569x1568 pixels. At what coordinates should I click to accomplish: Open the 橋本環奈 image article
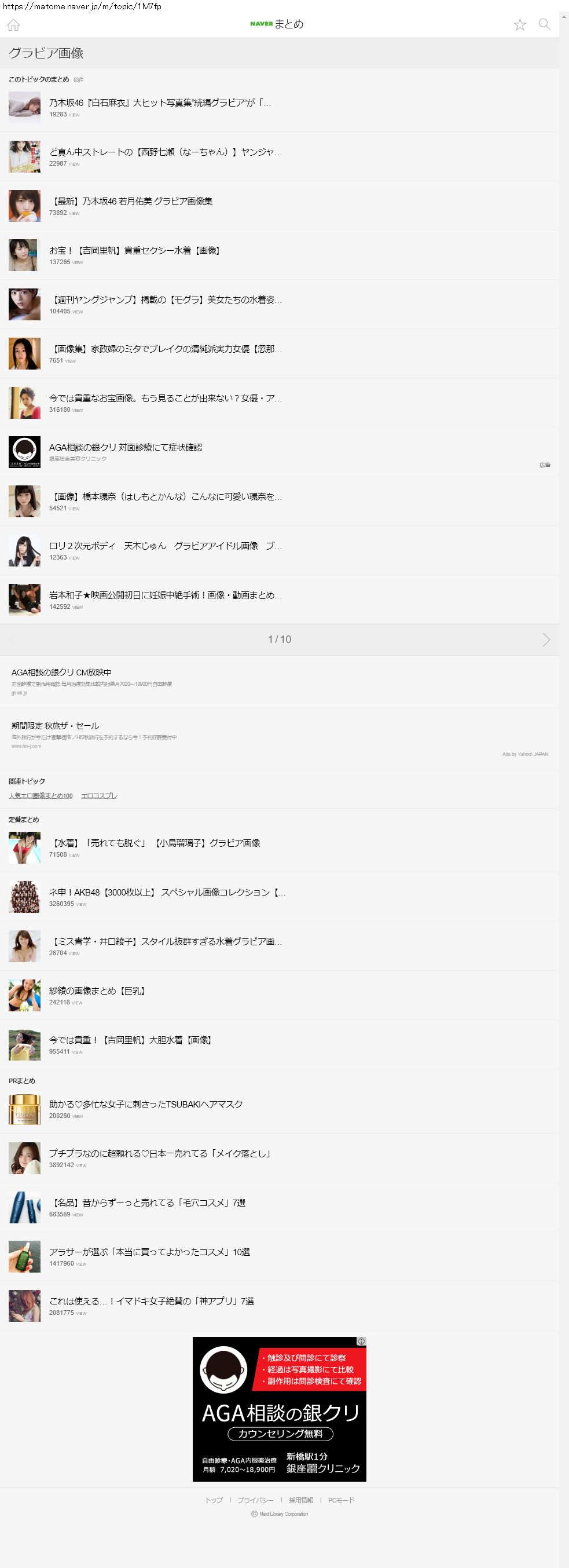pyautogui.click(x=165, y=496)
